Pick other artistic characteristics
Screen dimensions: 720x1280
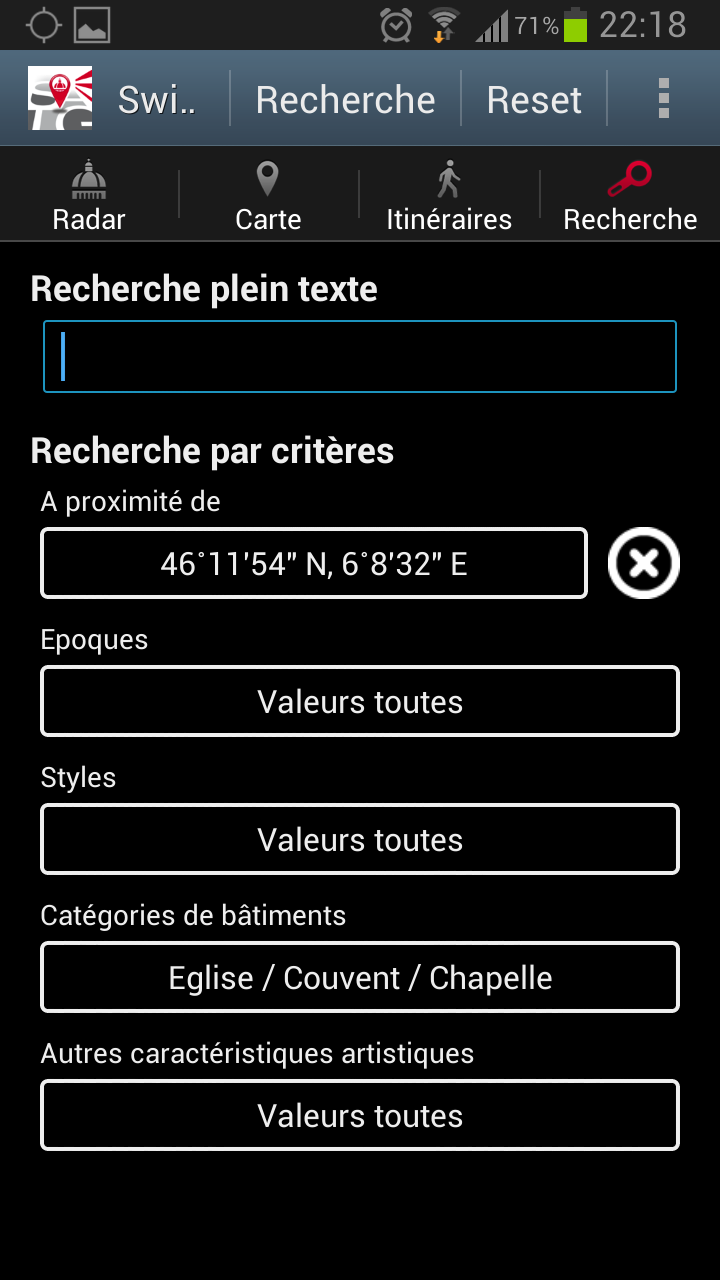(360, 1115)
